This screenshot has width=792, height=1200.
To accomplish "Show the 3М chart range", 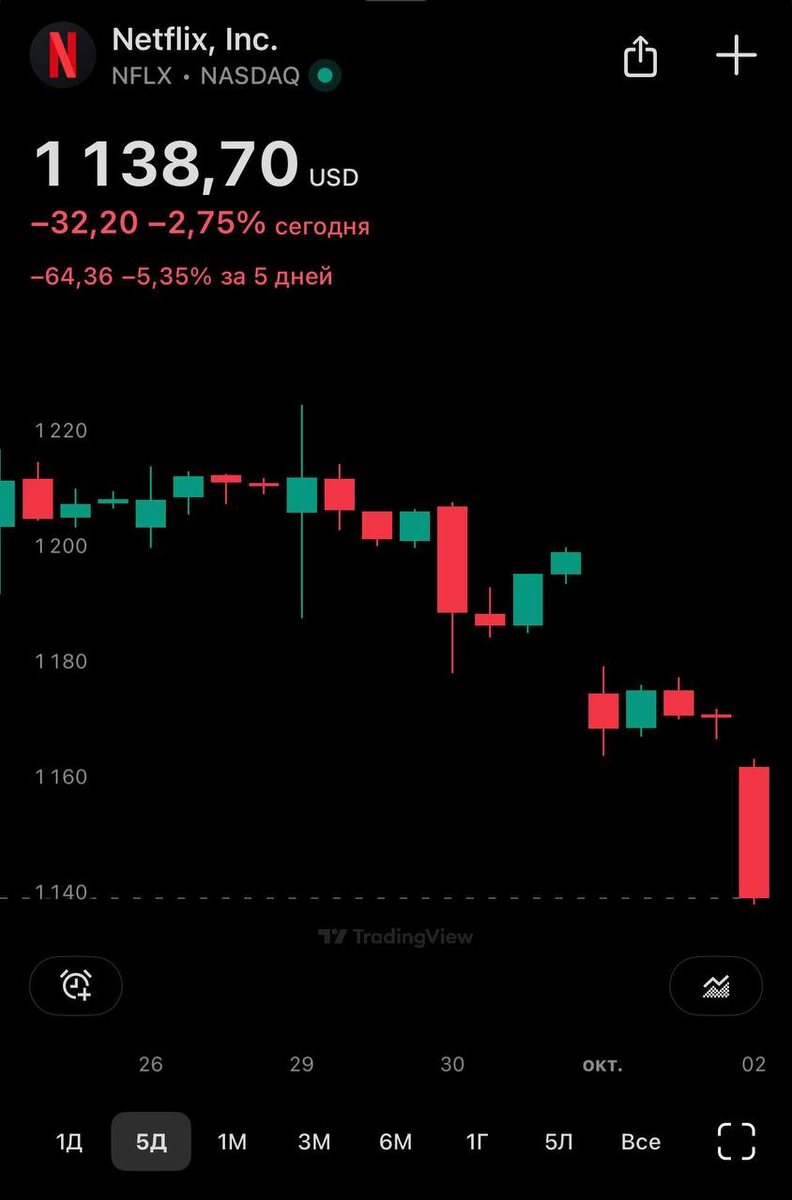I will [x=314, y=1141].
